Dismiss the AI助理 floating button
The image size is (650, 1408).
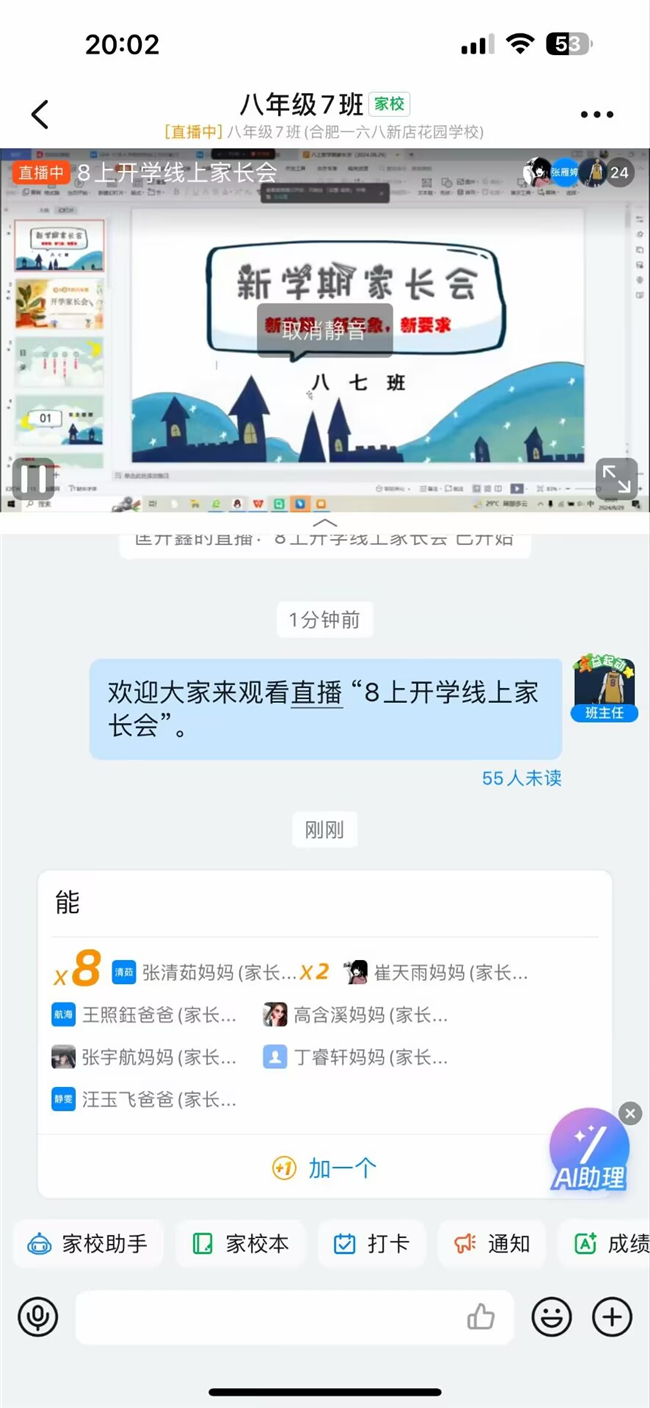(x=629, y=1113)
